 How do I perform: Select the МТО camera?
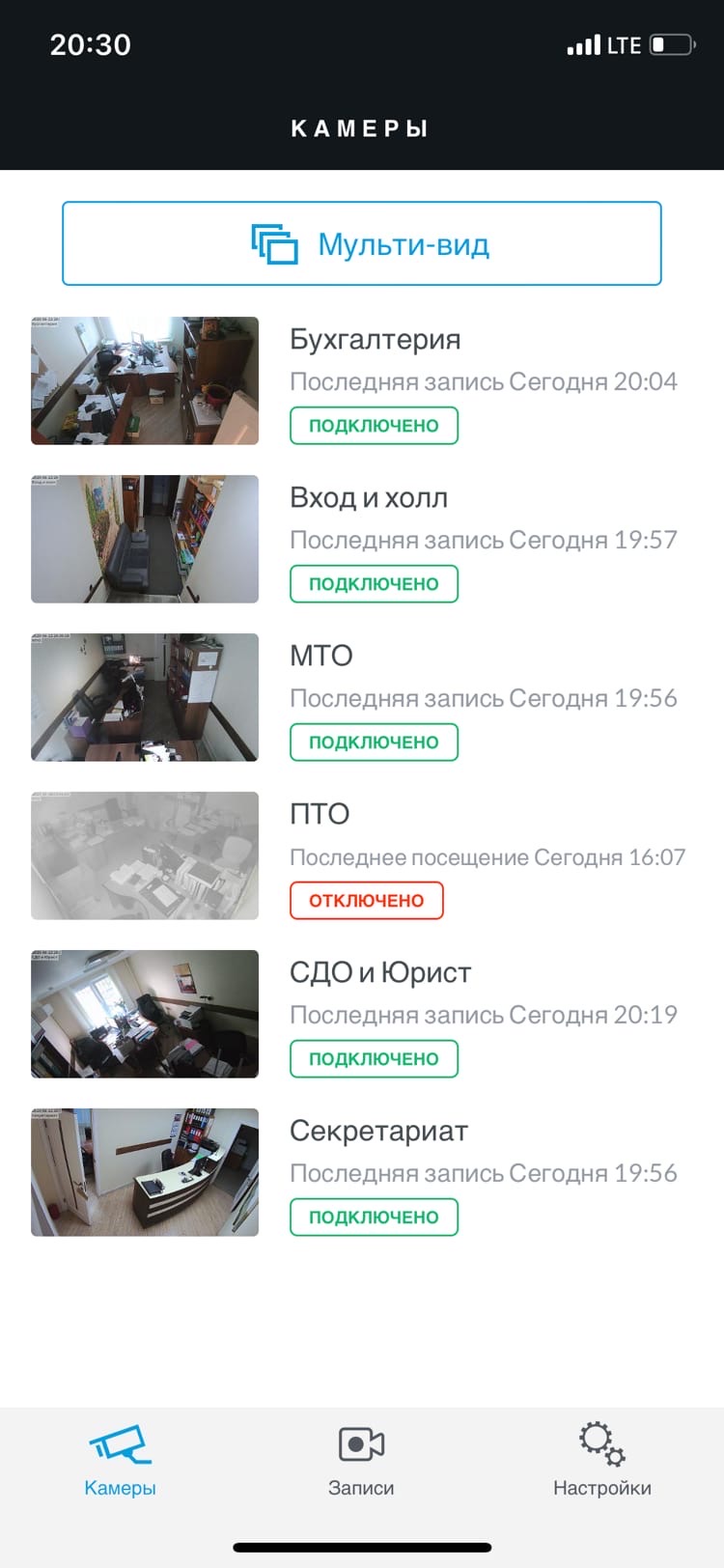(x=362, y=697)
